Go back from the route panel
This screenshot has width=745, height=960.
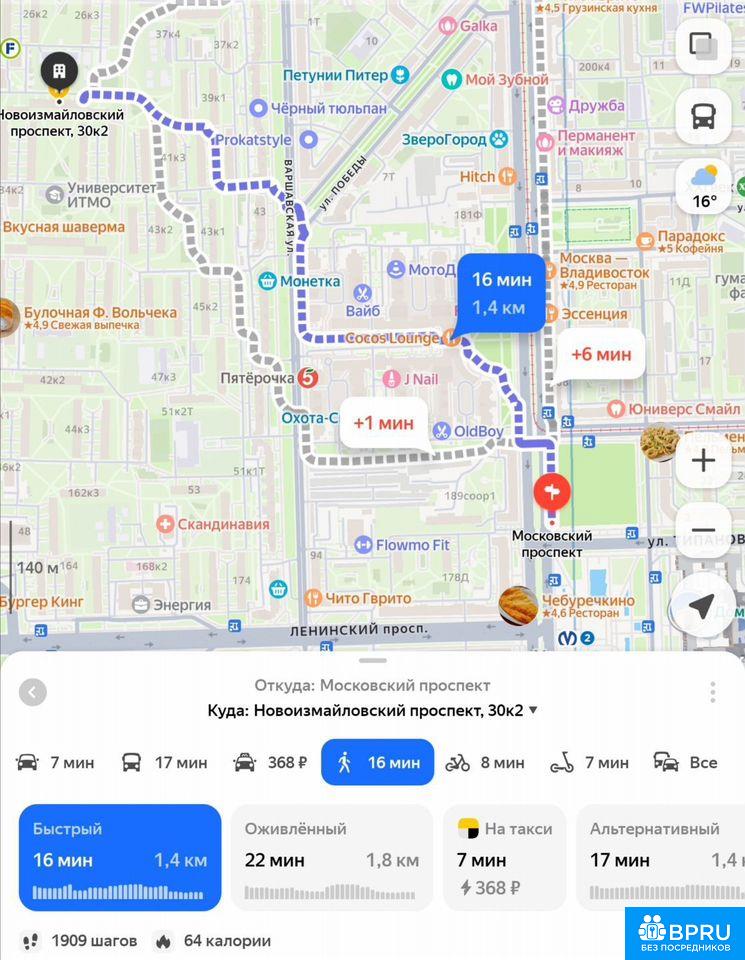pyautogui.click(x=32, y=692)
